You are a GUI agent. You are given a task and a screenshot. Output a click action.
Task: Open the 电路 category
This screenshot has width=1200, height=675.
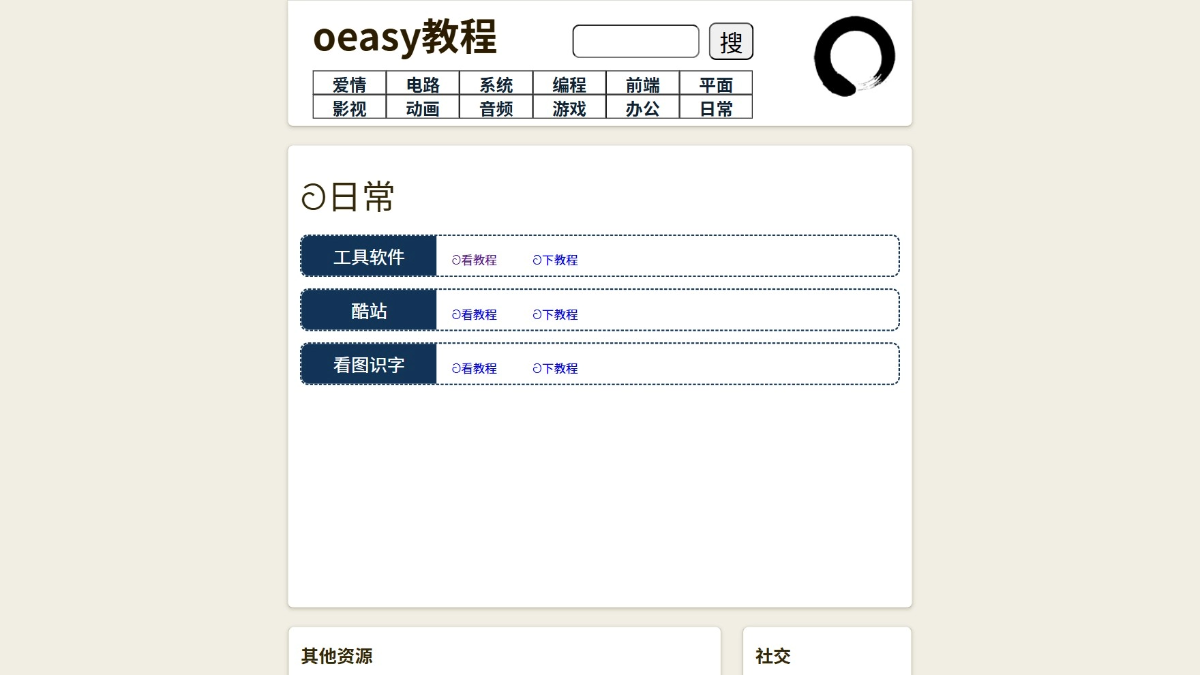[x=423, y=84]
